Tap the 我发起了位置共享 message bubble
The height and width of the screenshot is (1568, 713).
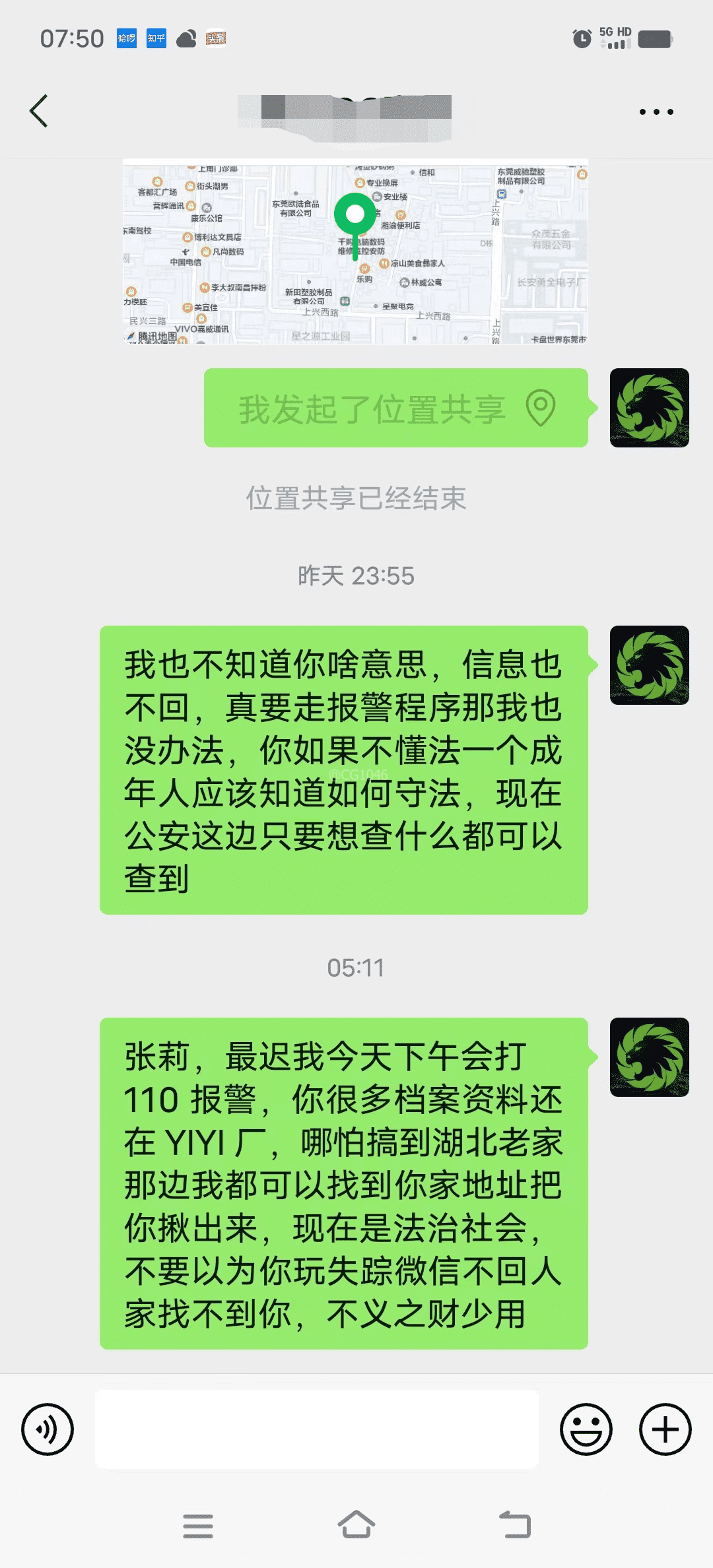[395, 408]
